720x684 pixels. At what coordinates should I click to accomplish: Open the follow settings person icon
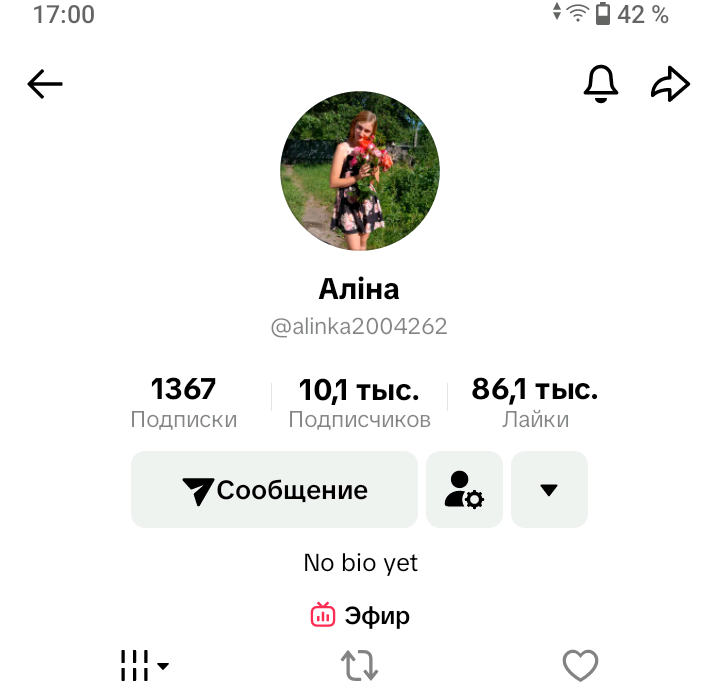(464, 490)
